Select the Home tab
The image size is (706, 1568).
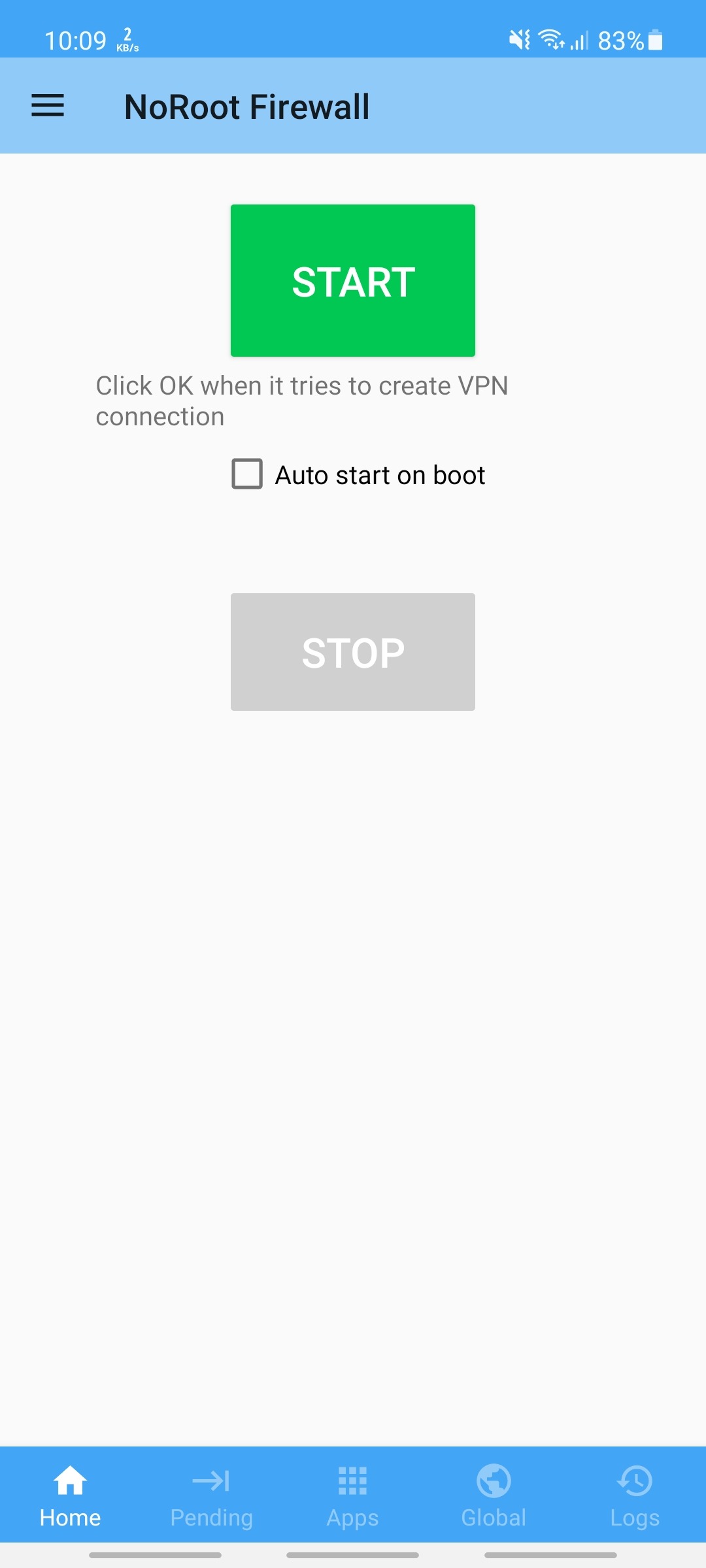coord(71,1495)
